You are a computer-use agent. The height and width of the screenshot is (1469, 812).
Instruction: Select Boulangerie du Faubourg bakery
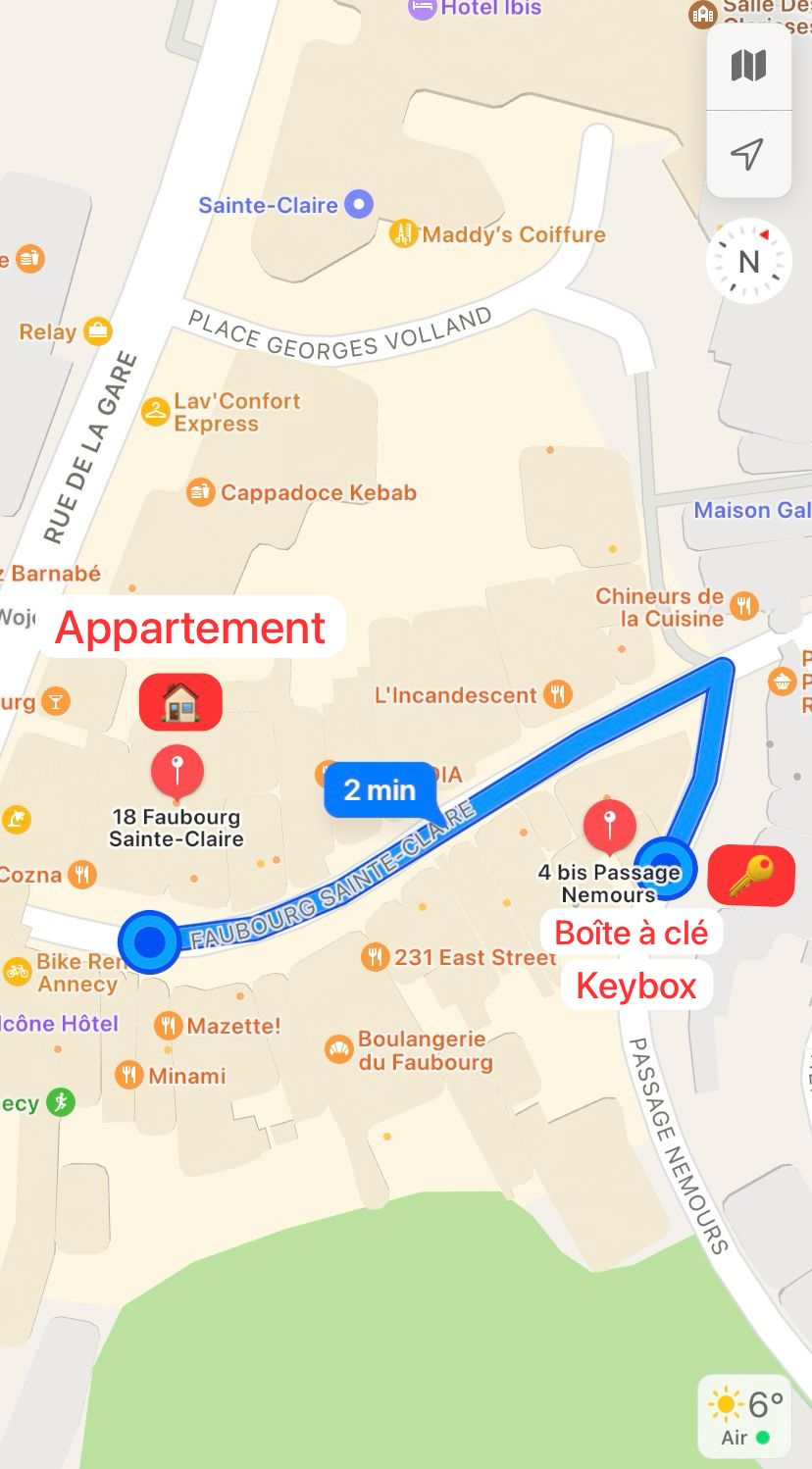409,1050
